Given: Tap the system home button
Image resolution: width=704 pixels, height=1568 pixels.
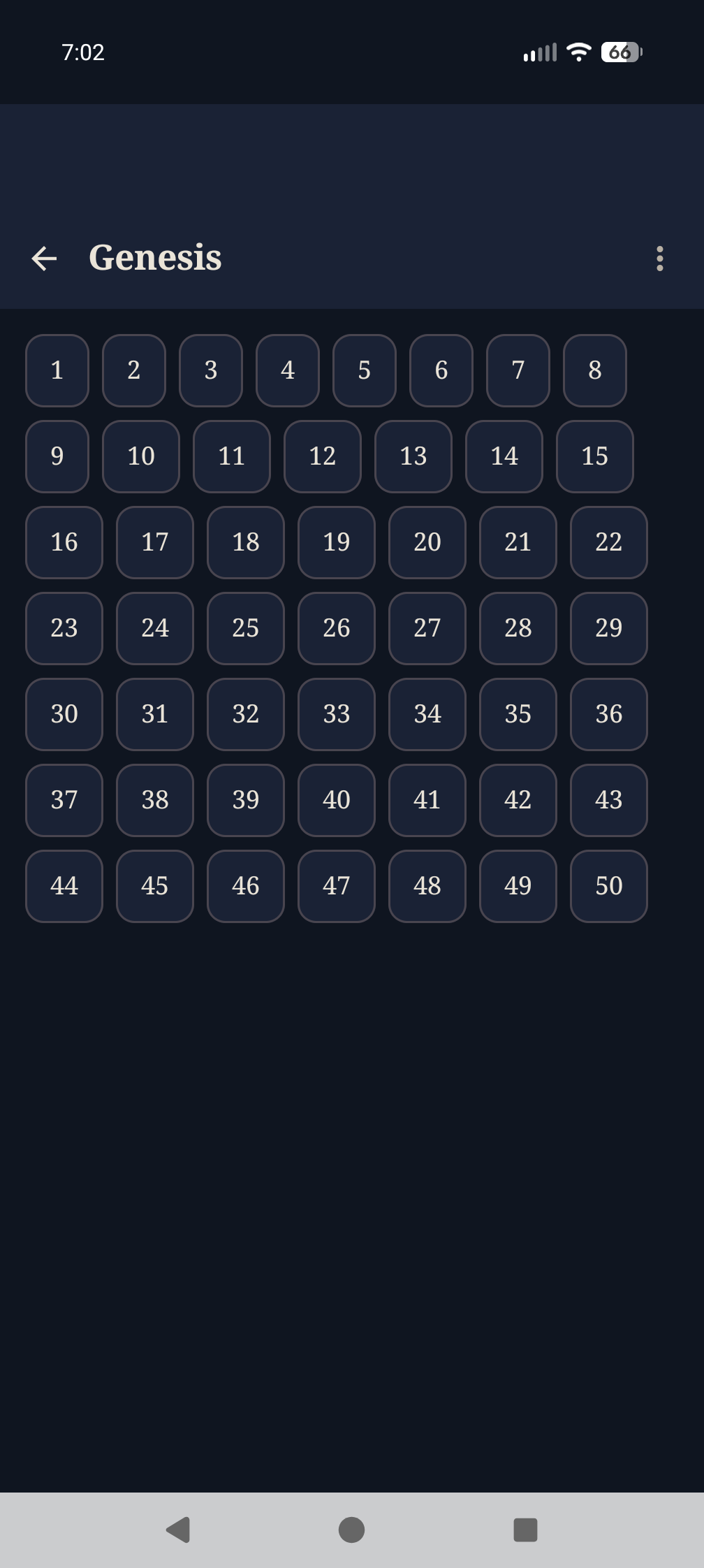Looking at the screenshot, I should (x=351, y=1530).
